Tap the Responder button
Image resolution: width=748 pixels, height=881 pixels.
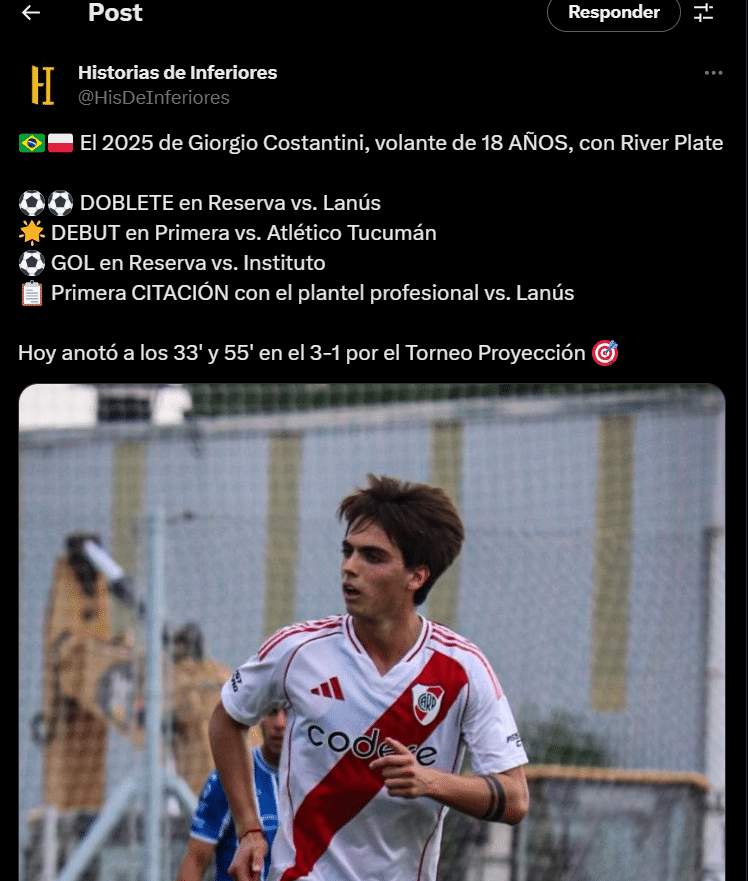point(613,13)
